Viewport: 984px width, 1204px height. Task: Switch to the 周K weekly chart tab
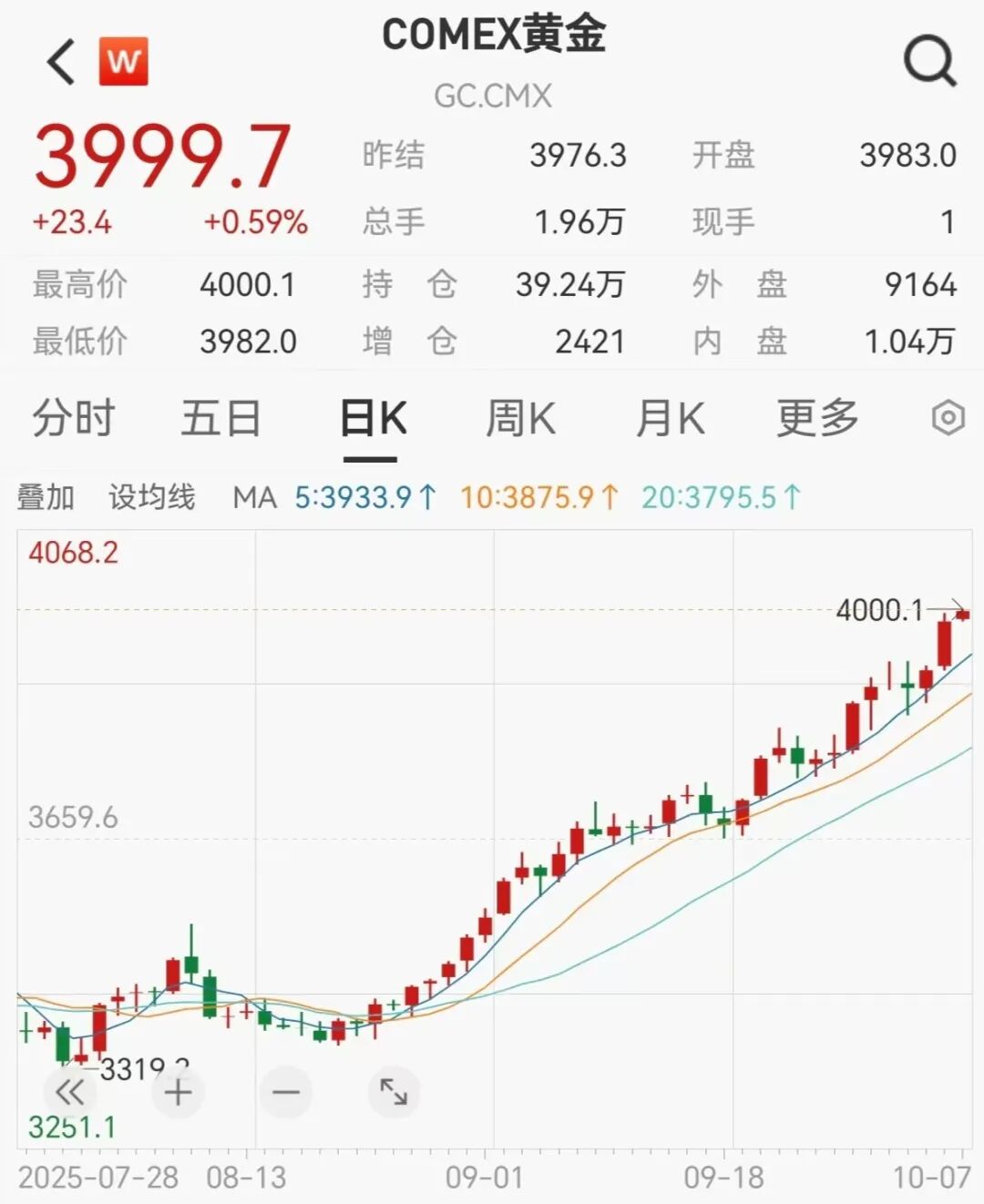520,417
